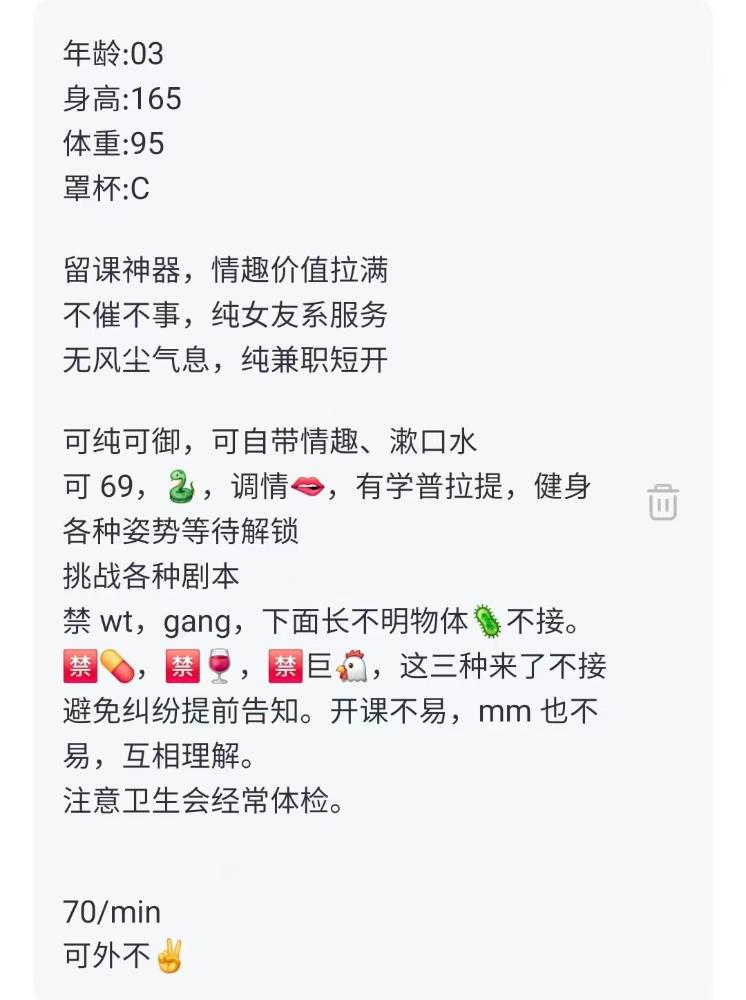Delete this text entry with the trash icon
The image size is (746, 1000).
663,502
